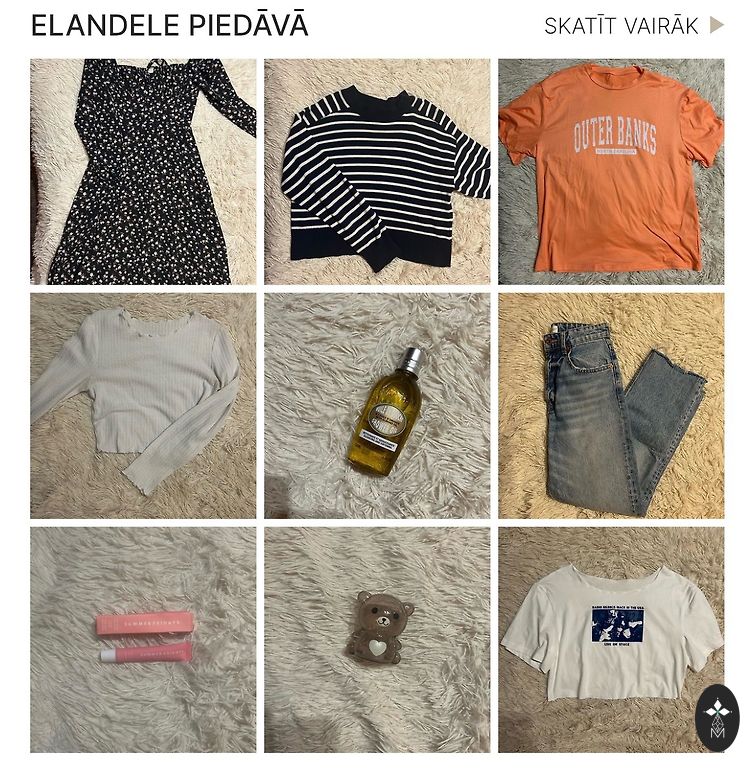The height and width of the screenshot is (768, 756).
Task: View the teddy bear item
Action: tap(377, 639)
